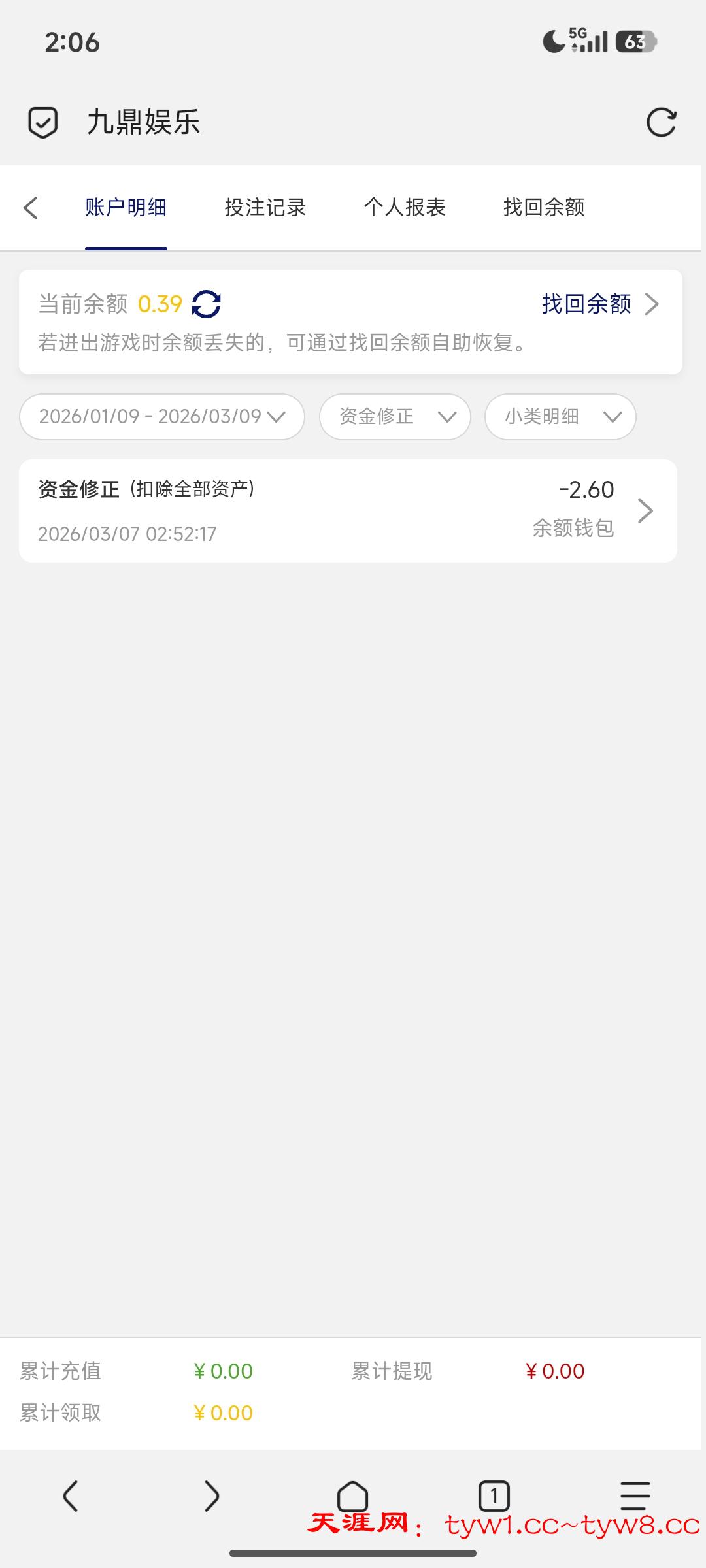Refresh the current balance amount
The image size is (706, 1568).
point(207,304)
